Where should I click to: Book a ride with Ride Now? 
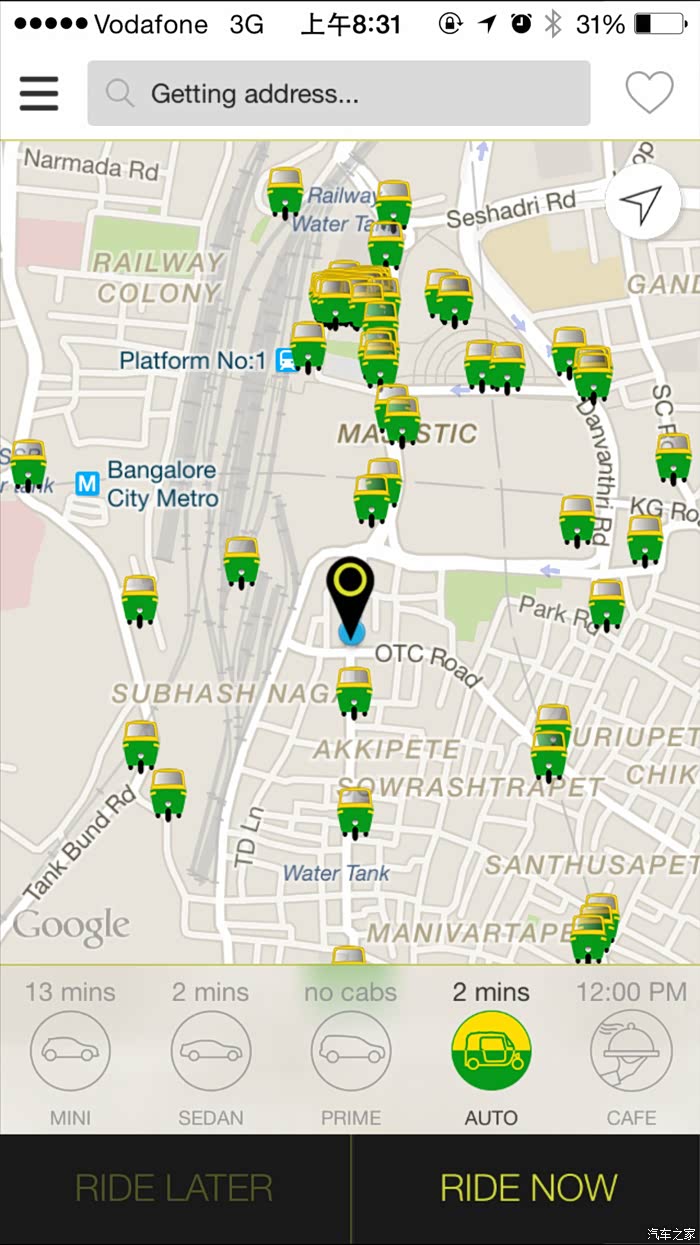click(527, 1188)
